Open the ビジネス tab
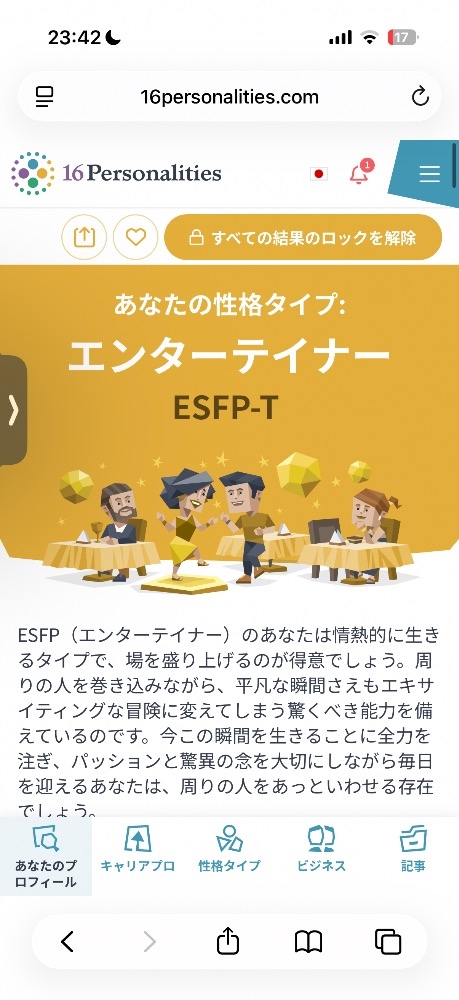The width and height of the screenshot is (459, 1000). 321,849
